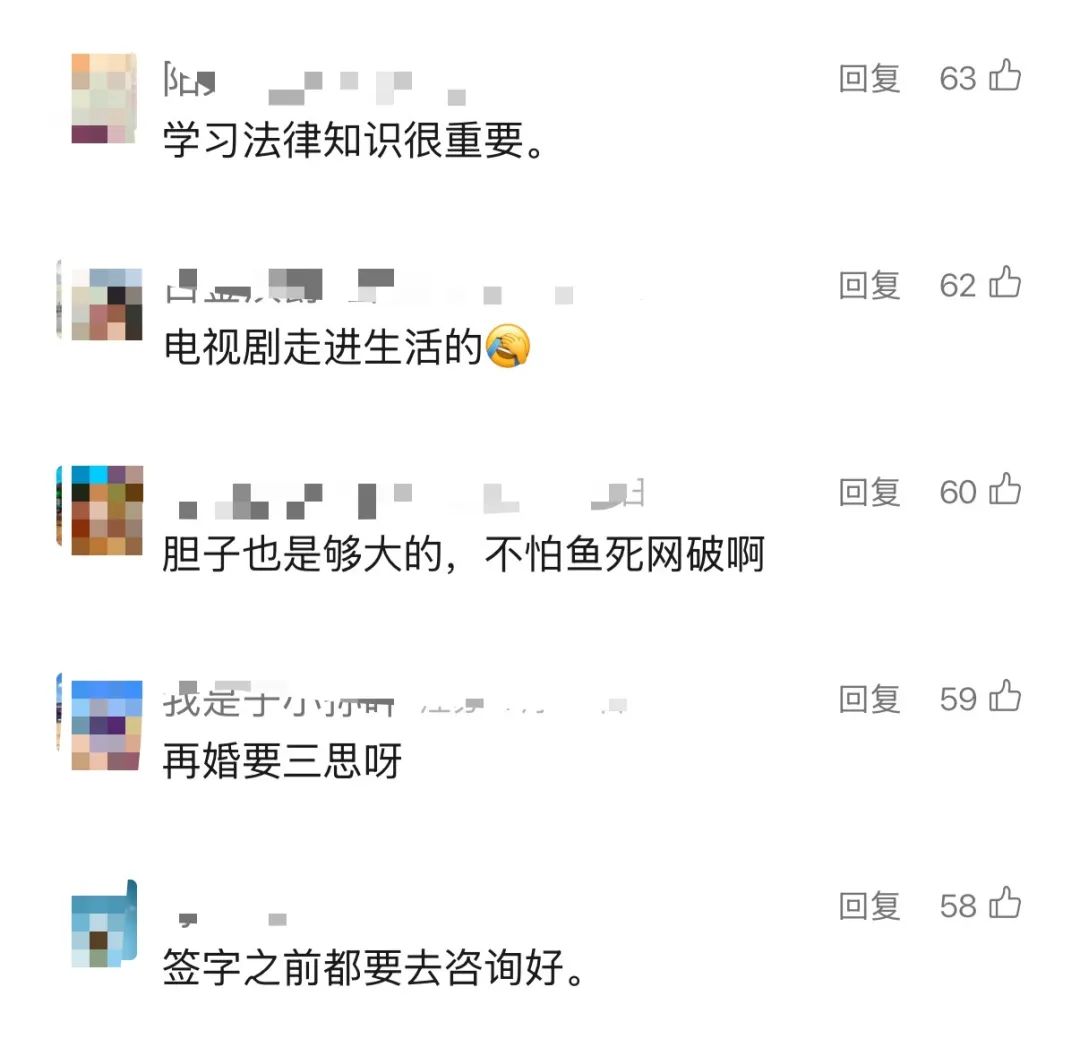Reply to the comment 学习法律知识很重要
Viewport: 1080px width, 1056px height.
tap(869, 78)
